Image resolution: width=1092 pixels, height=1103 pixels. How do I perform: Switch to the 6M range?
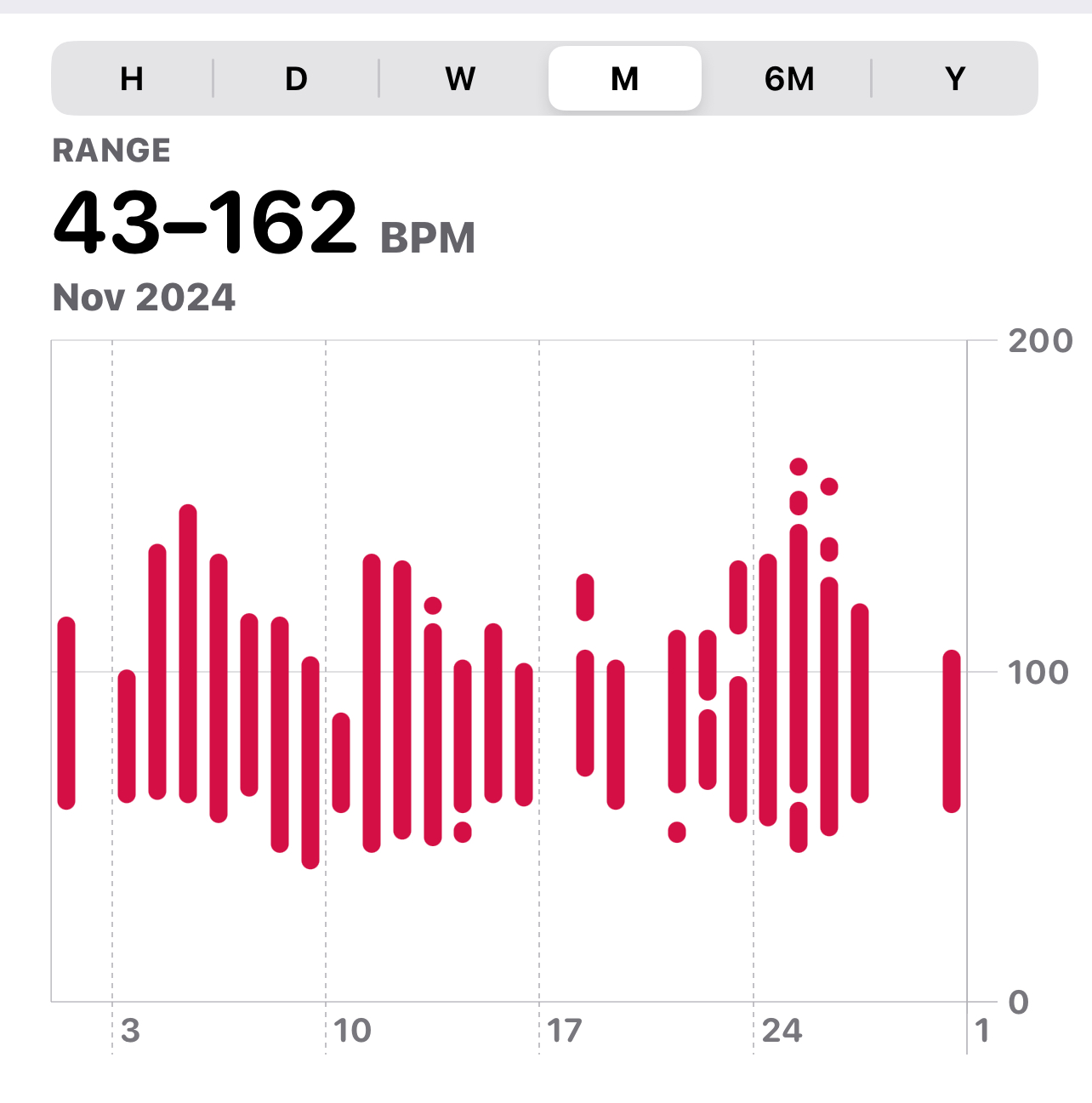point(789,79)
